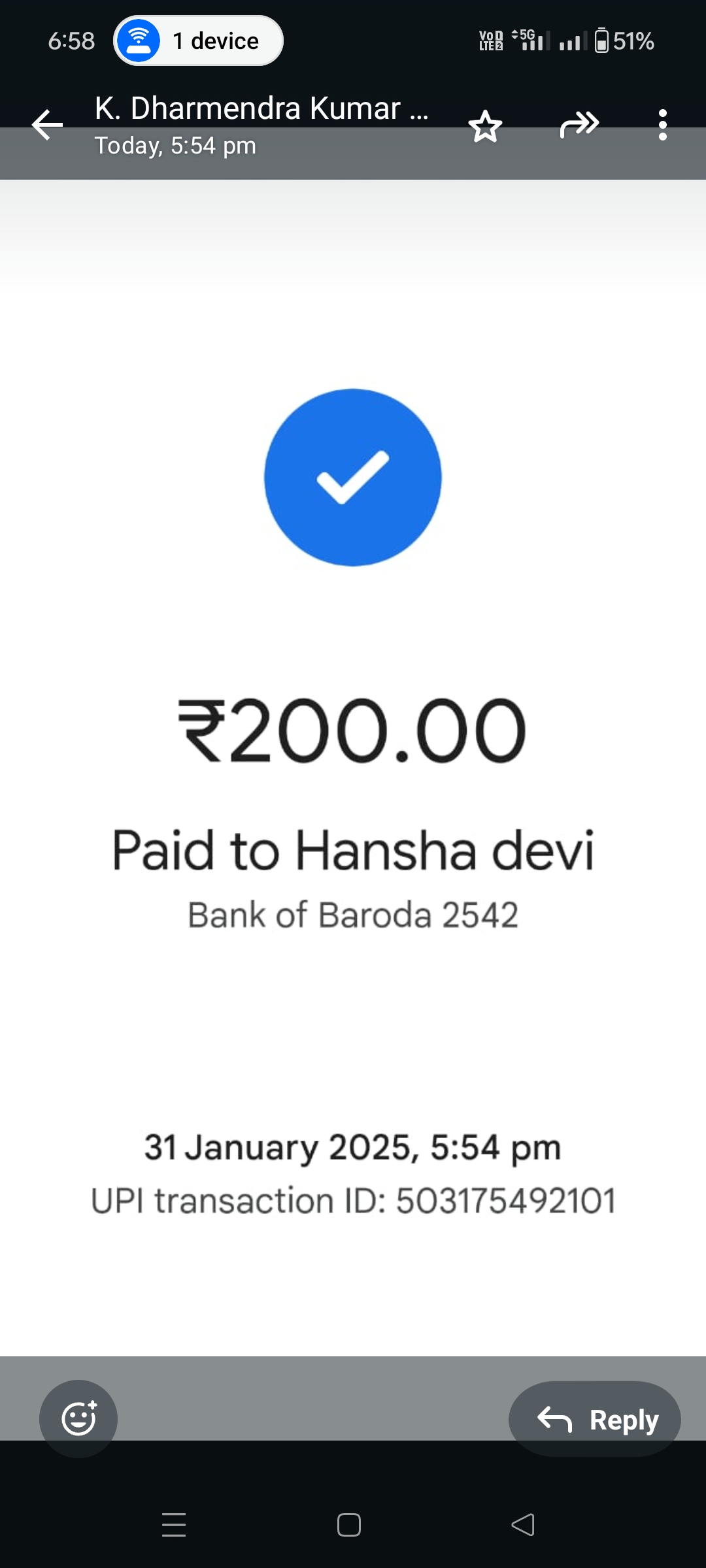Star this message
Viewport: 706px width, 1568px height.
(485, 126)
